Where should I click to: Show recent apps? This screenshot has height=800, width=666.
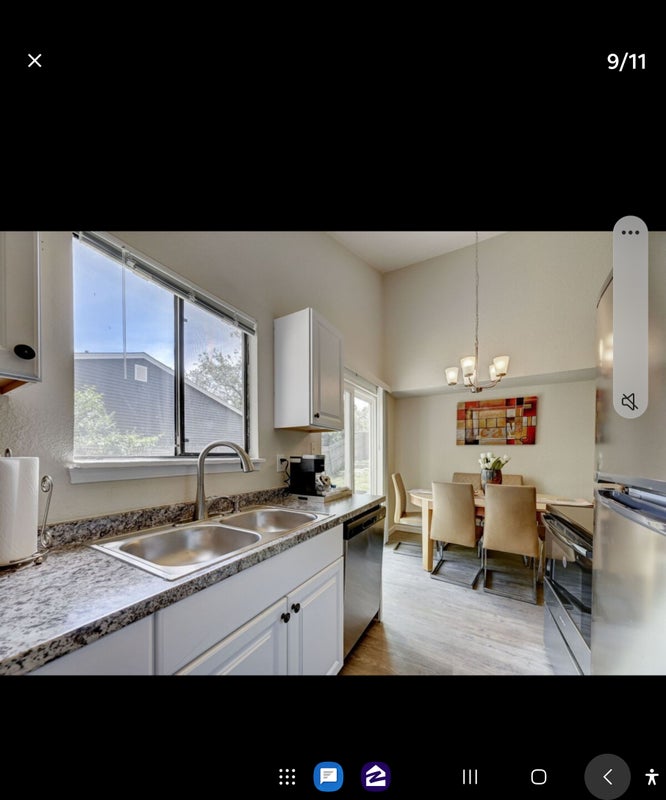tap(470, 777)
